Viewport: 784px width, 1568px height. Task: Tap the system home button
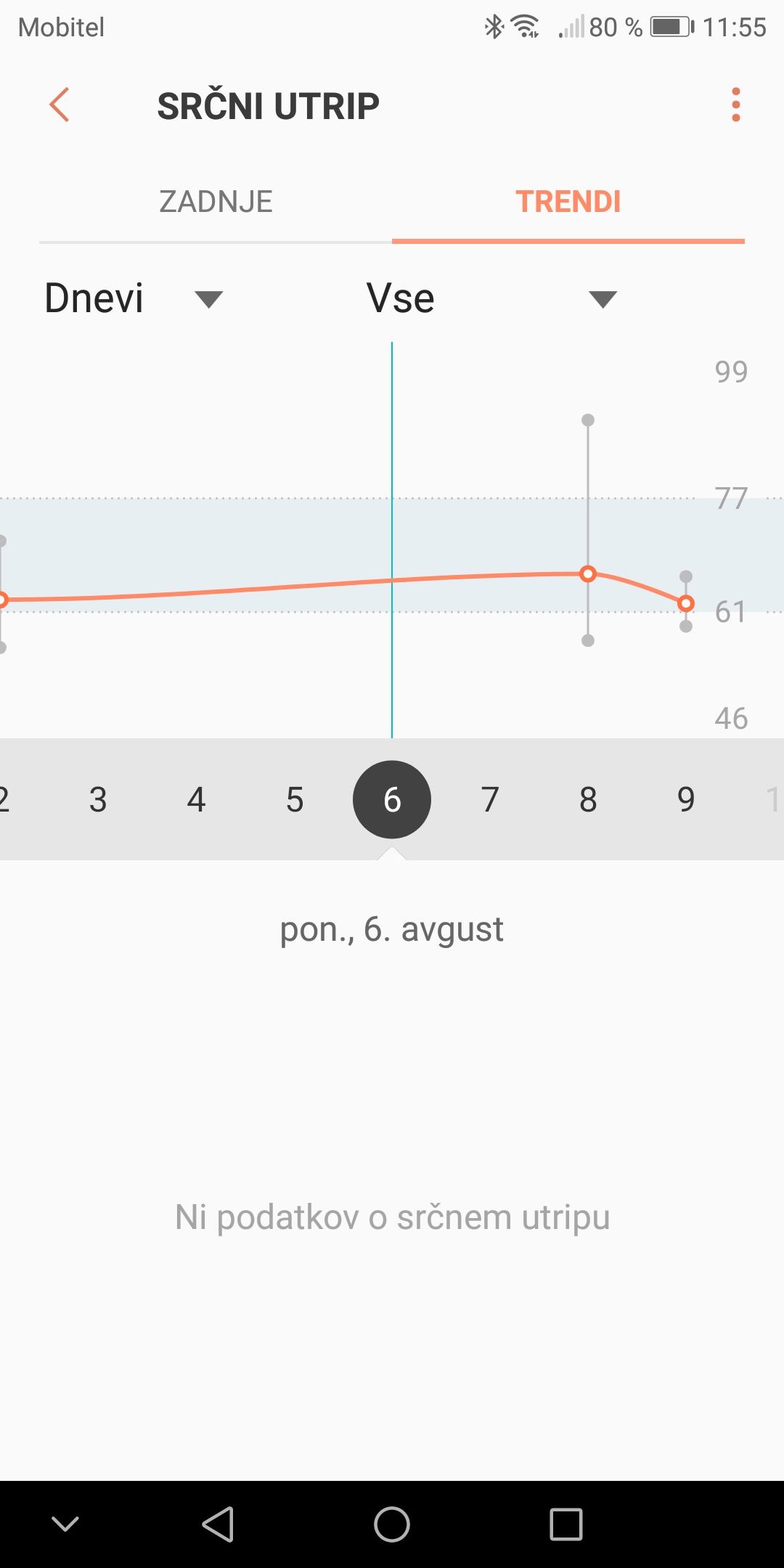[x=392, y=1524]
